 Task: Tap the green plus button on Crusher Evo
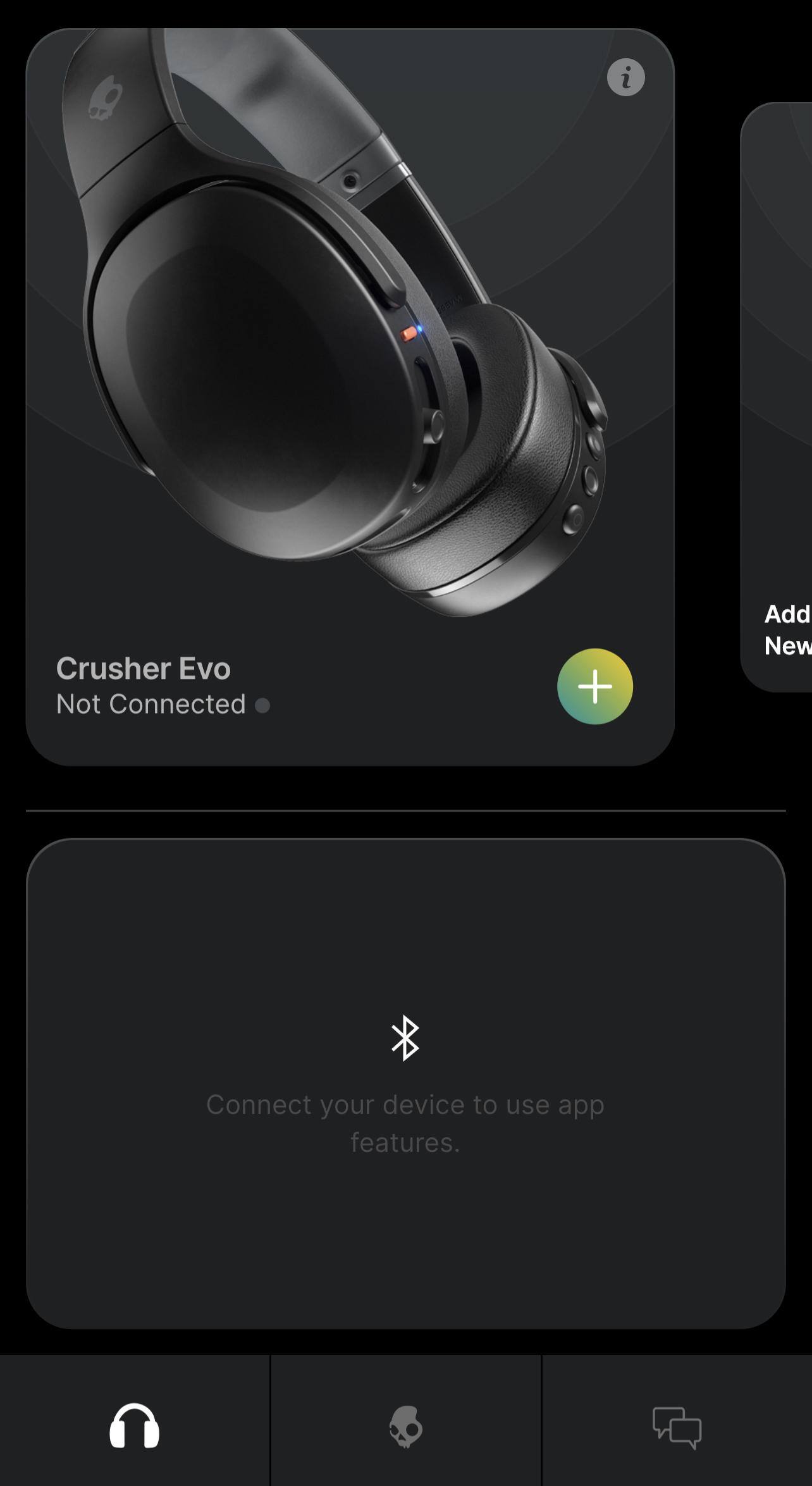[x=594, y=686]
